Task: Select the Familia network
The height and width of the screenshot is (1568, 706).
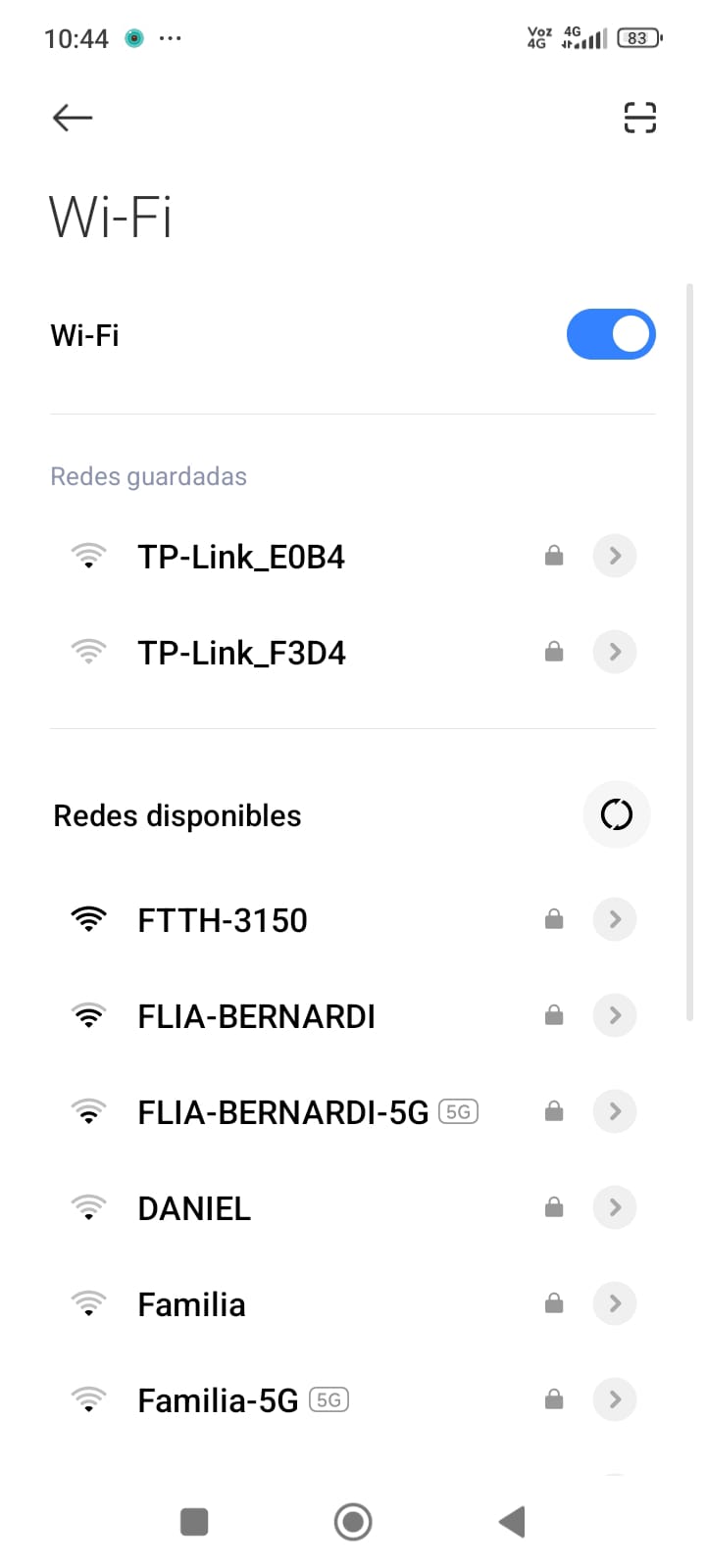Action: (x=192, y=1304)
